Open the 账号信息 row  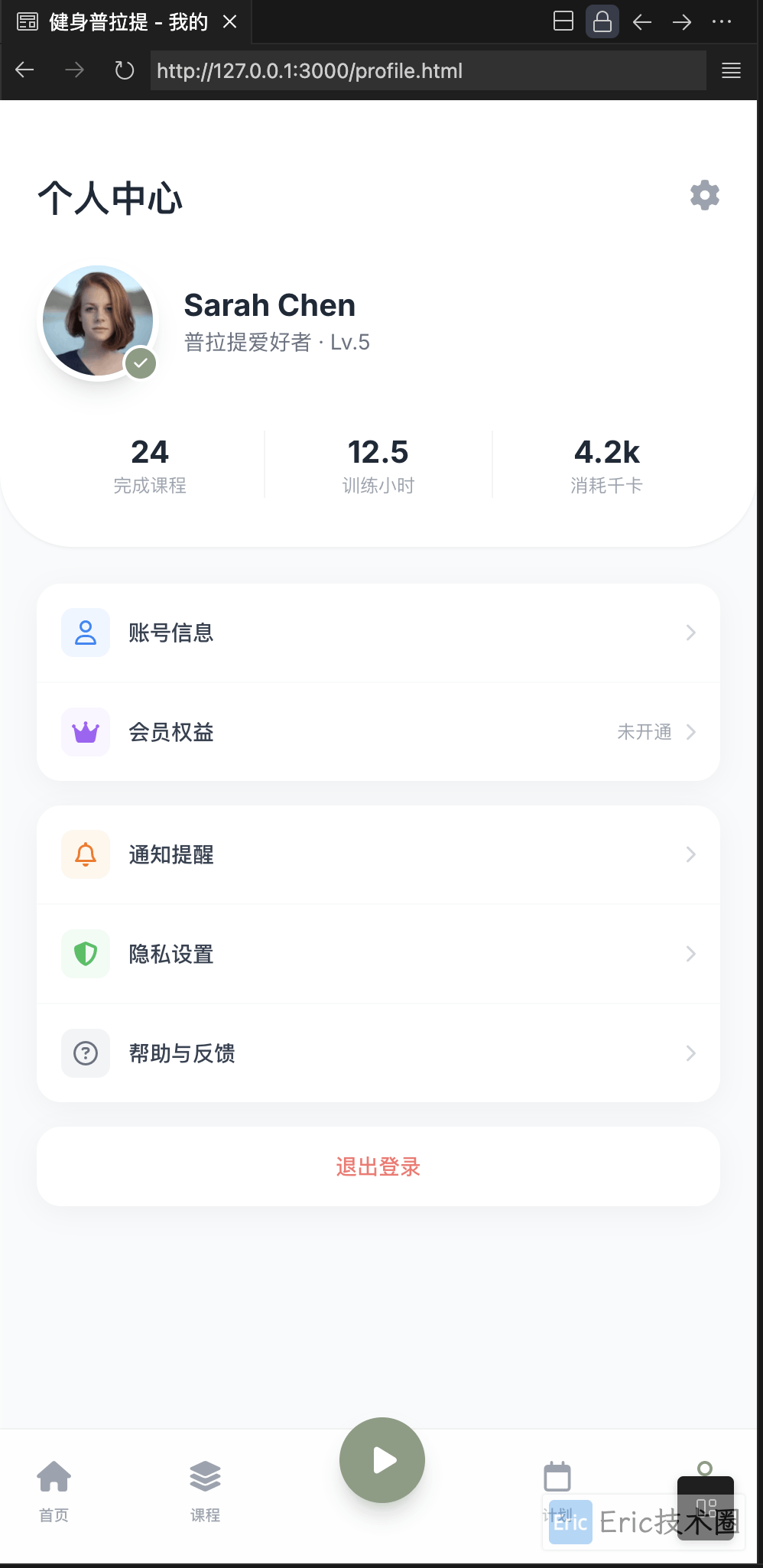(x=378, y=633)
